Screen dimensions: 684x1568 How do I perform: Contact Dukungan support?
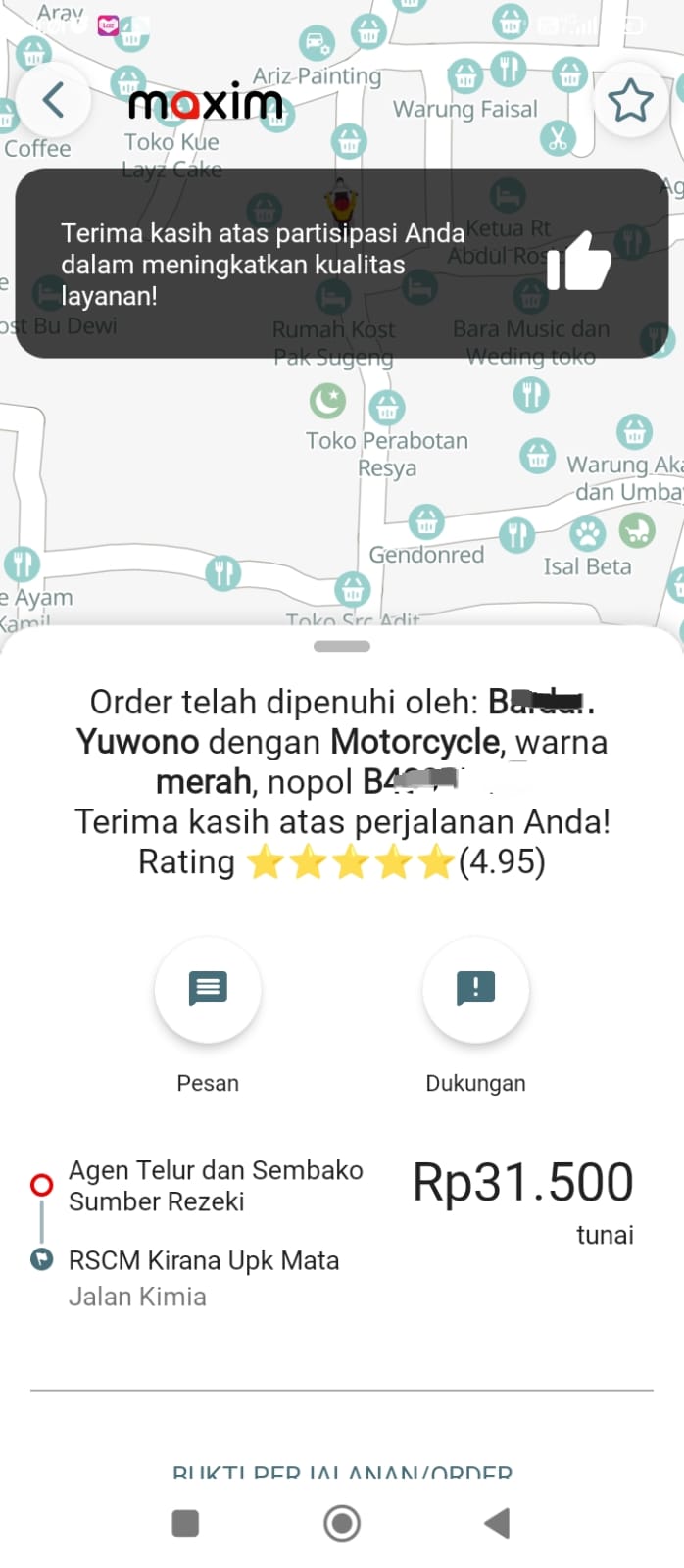(475, 990)
